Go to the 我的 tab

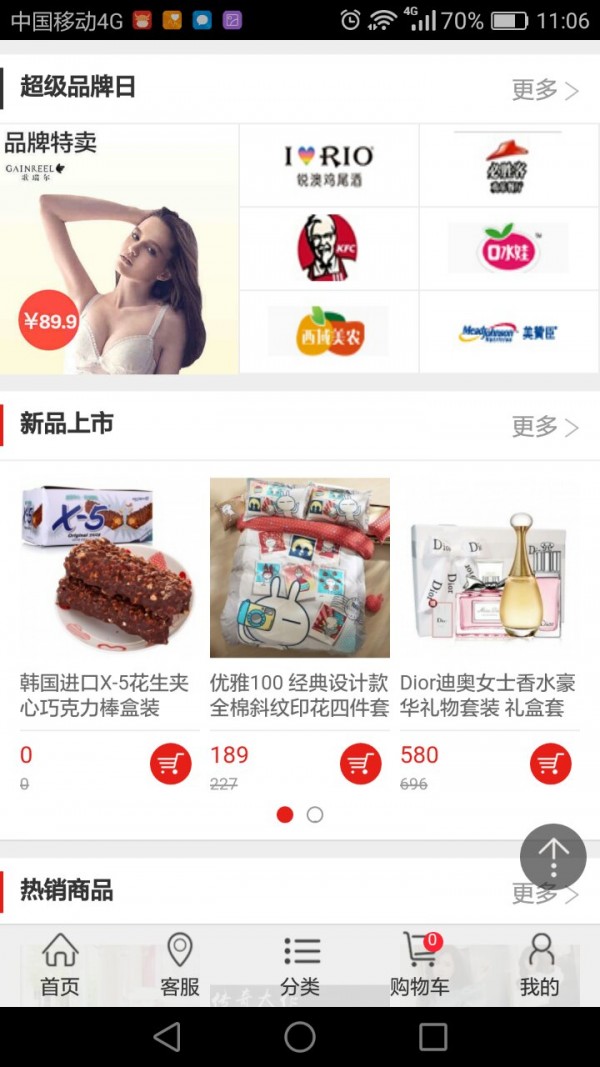click(x=540, y=965)
